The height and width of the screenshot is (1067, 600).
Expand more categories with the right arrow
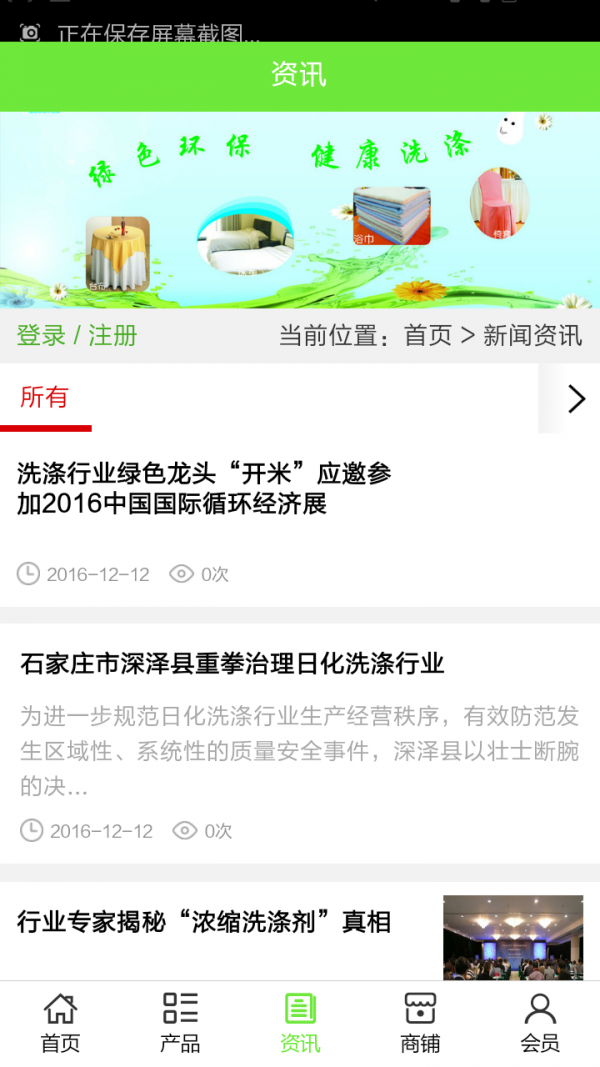pos(575,399)
